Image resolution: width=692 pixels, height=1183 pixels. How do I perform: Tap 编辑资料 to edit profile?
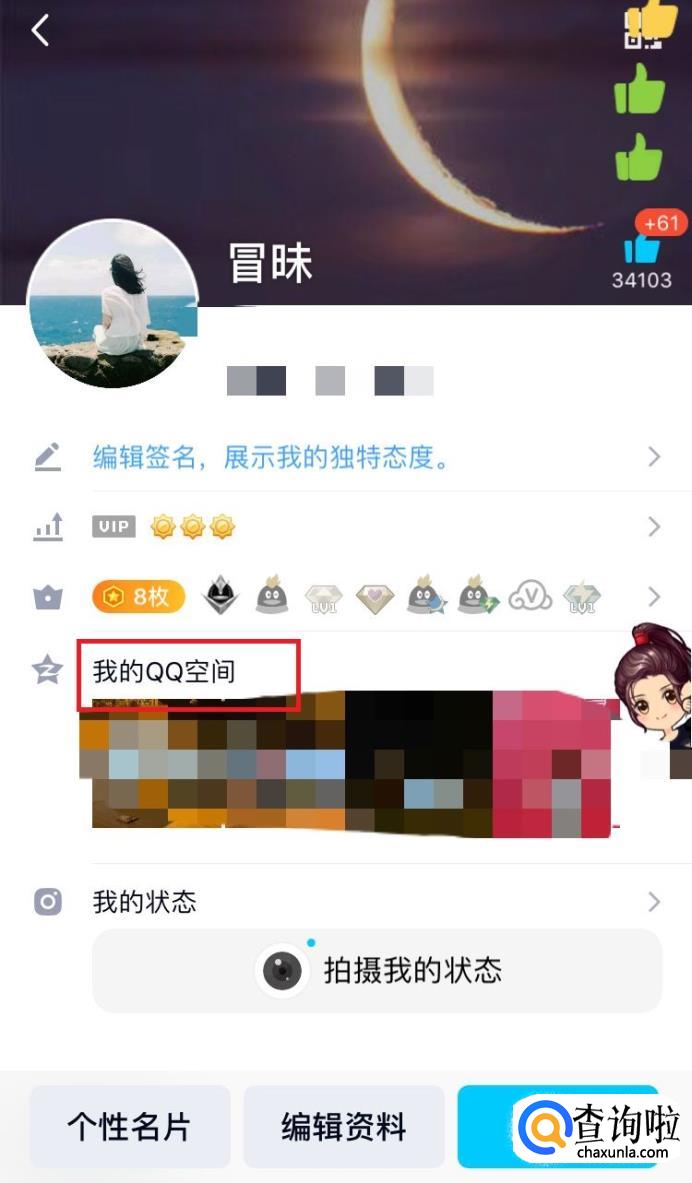point(344,1127)
